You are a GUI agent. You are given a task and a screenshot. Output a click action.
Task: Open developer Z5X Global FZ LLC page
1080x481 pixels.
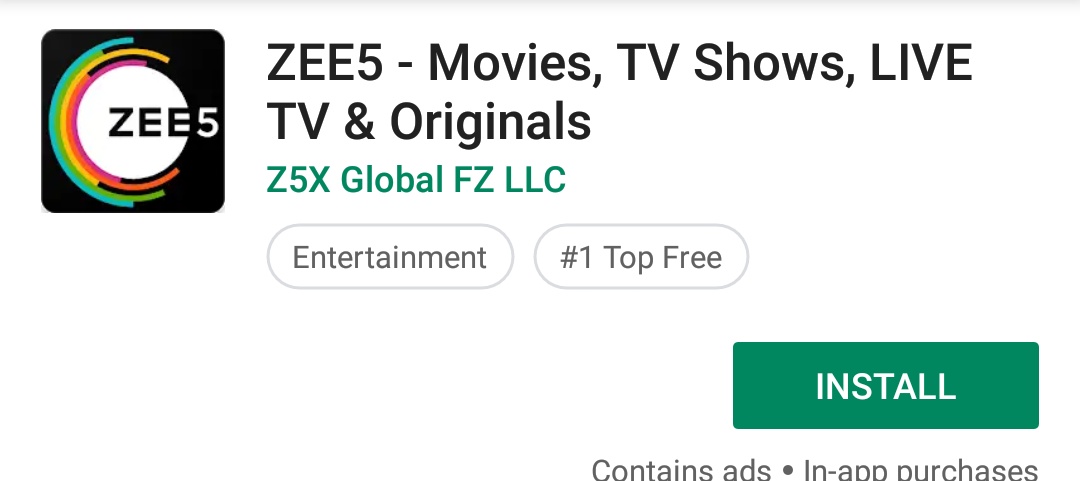click(416, 179)
